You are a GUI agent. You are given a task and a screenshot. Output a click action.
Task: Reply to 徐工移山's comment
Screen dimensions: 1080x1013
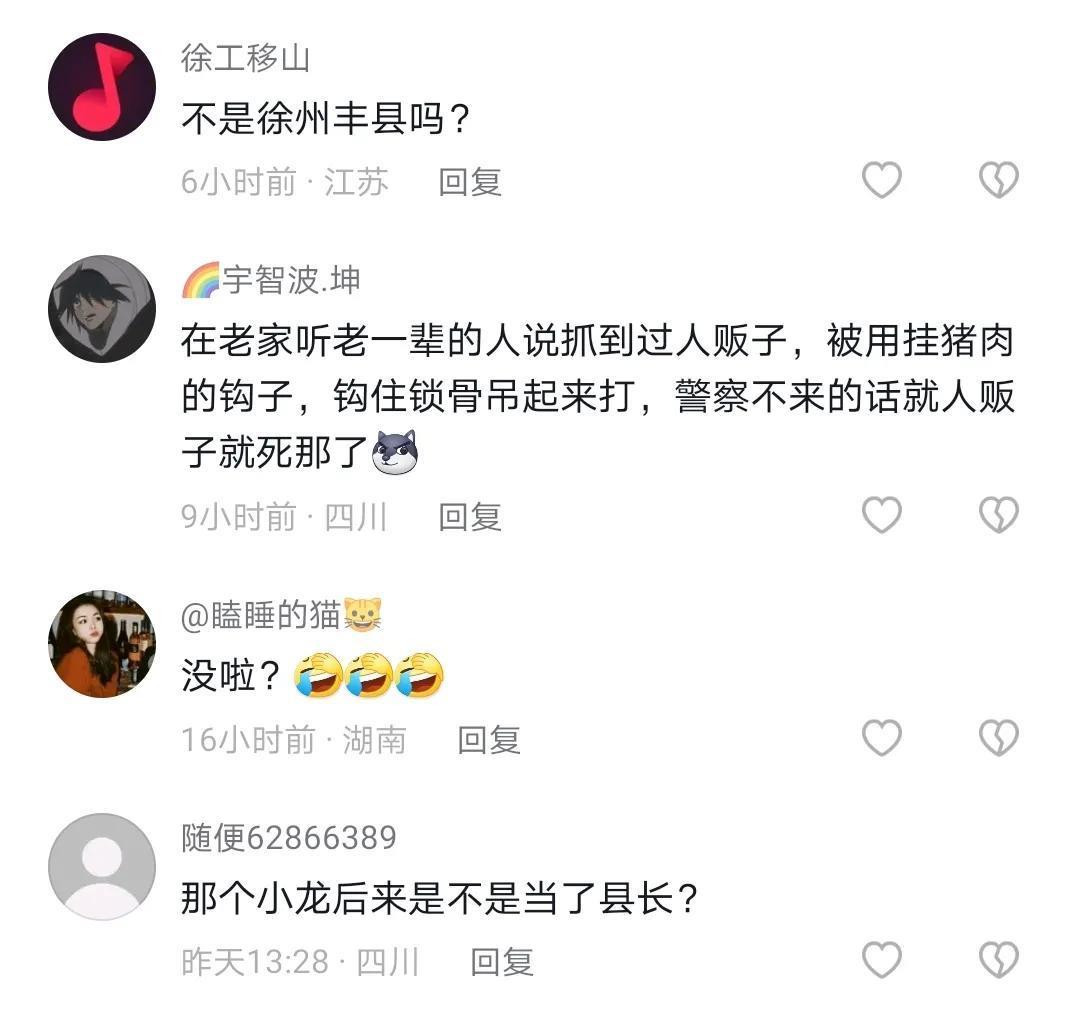pyautogui.click(x=470, y=182)
